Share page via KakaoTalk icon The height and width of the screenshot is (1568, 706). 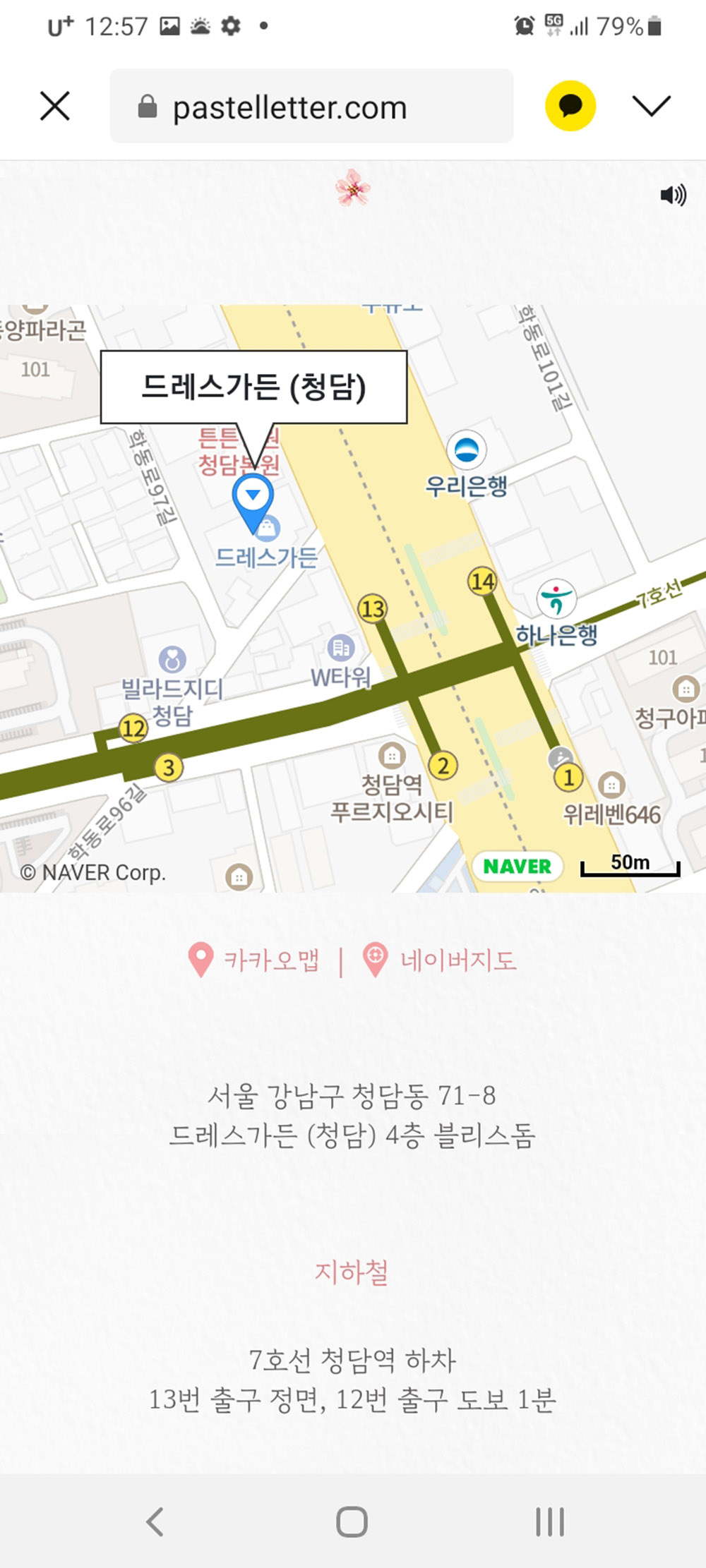(570, 107)
